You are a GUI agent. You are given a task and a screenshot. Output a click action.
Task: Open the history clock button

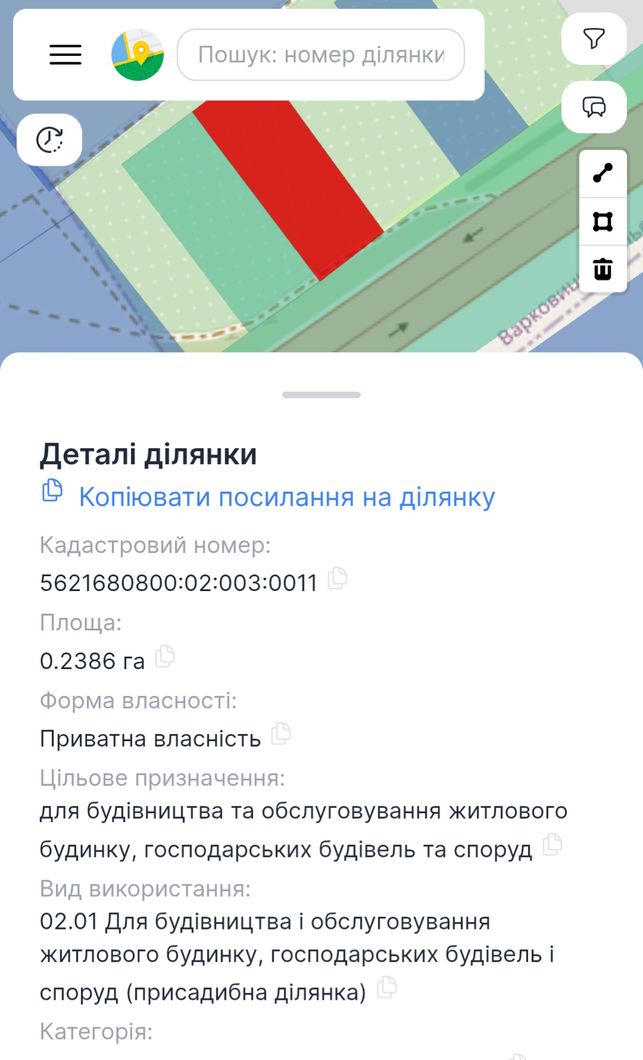[49, 140]
